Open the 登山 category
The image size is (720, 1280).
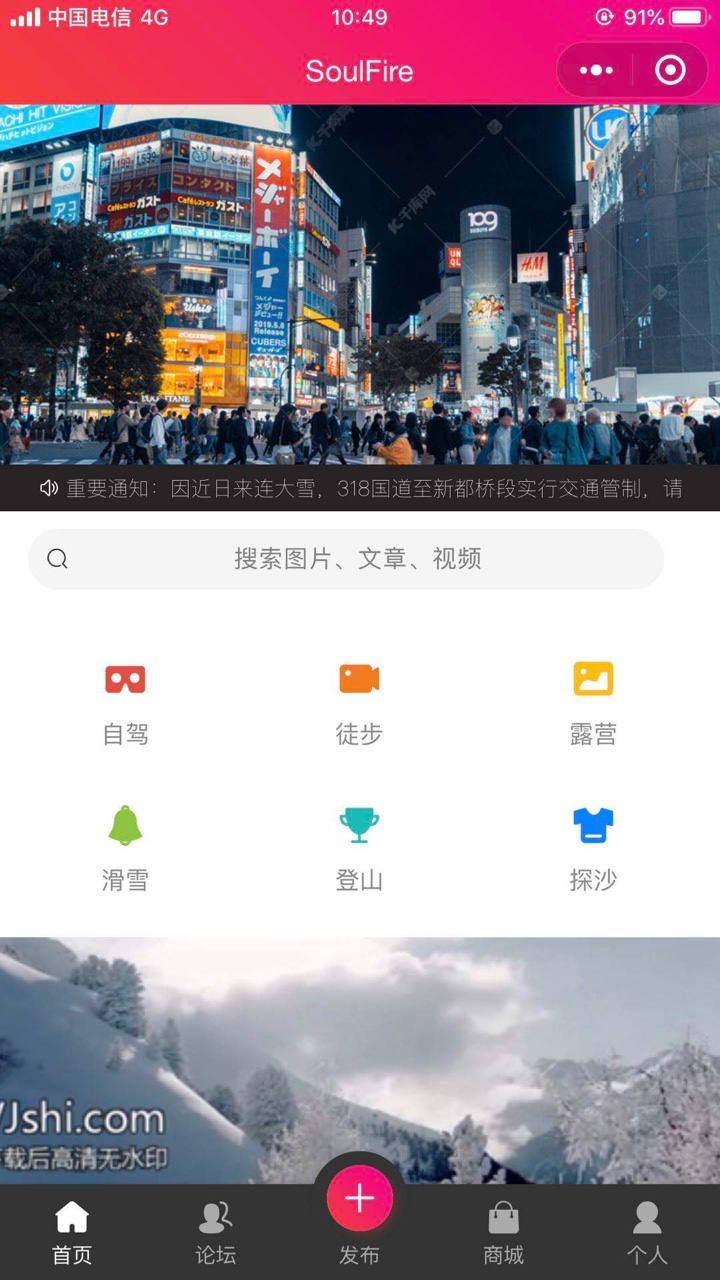pyautogui.click(x=359, y=850)
